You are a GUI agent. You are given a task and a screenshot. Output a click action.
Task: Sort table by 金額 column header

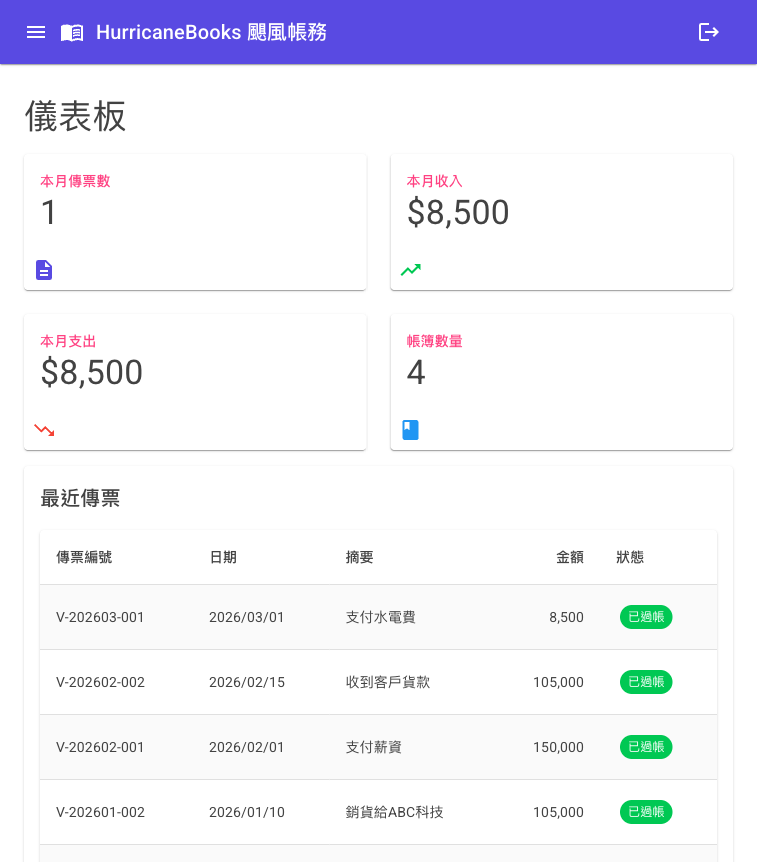(570, 557)
